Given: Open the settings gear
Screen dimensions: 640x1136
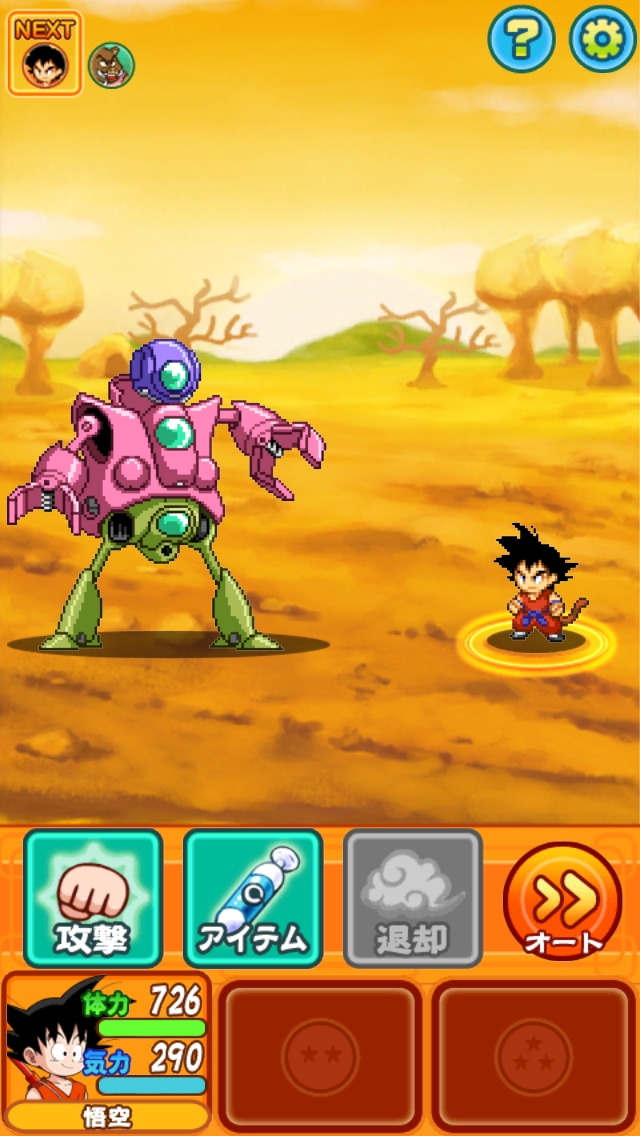Looking at the screenshot, I should point(602,40).
